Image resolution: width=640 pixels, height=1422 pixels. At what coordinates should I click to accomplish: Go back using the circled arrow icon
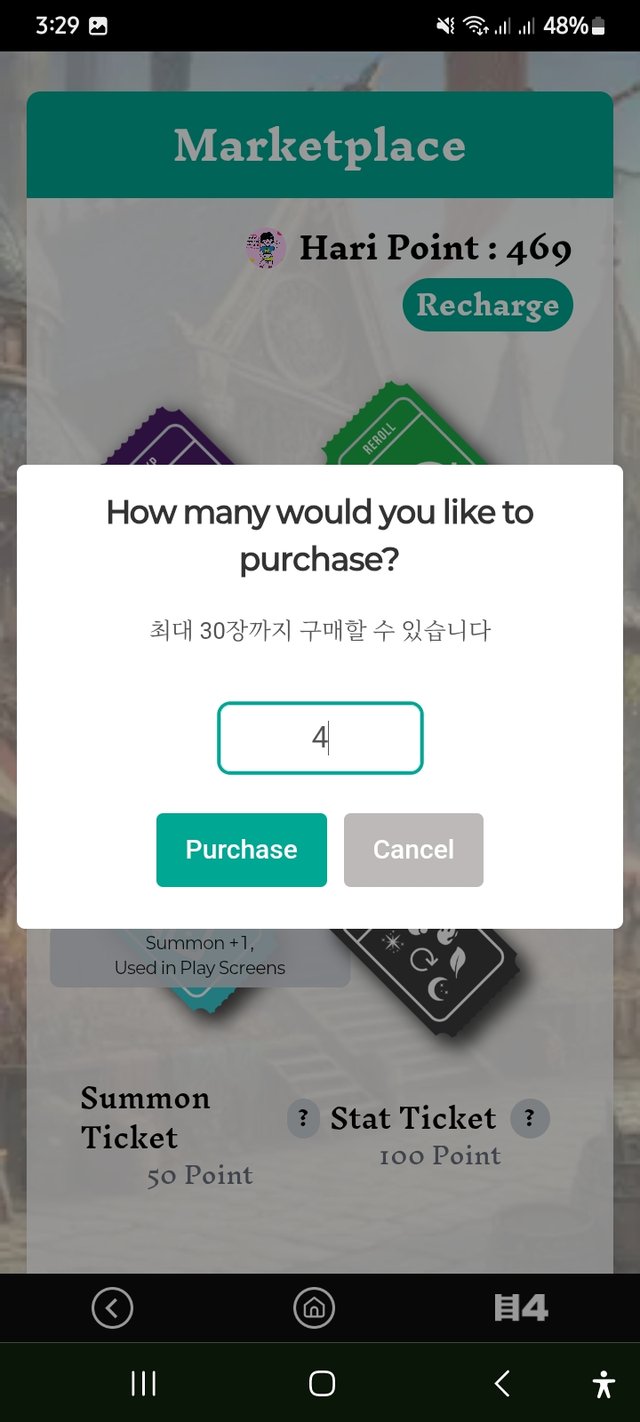tap(112, 1307)
